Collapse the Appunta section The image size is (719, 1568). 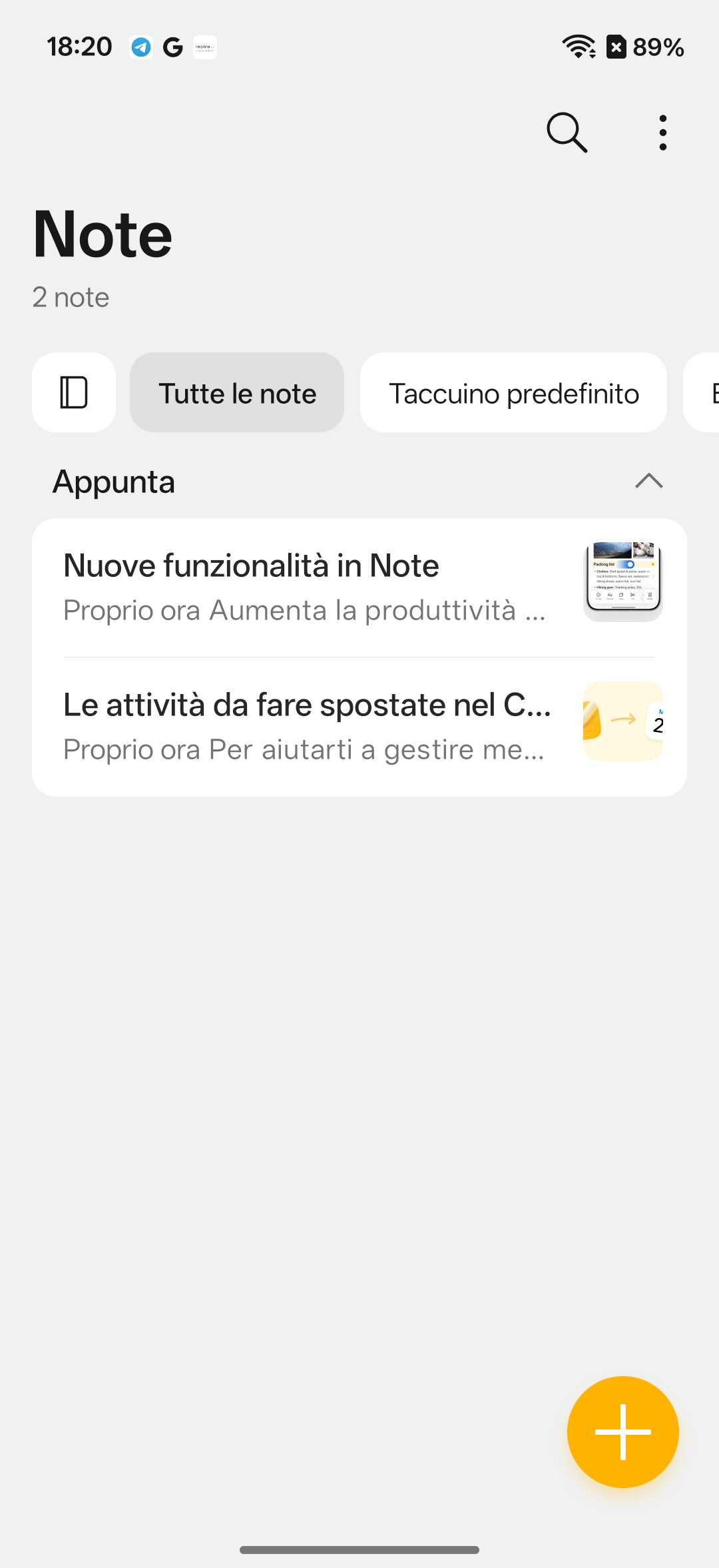[648, 481]
